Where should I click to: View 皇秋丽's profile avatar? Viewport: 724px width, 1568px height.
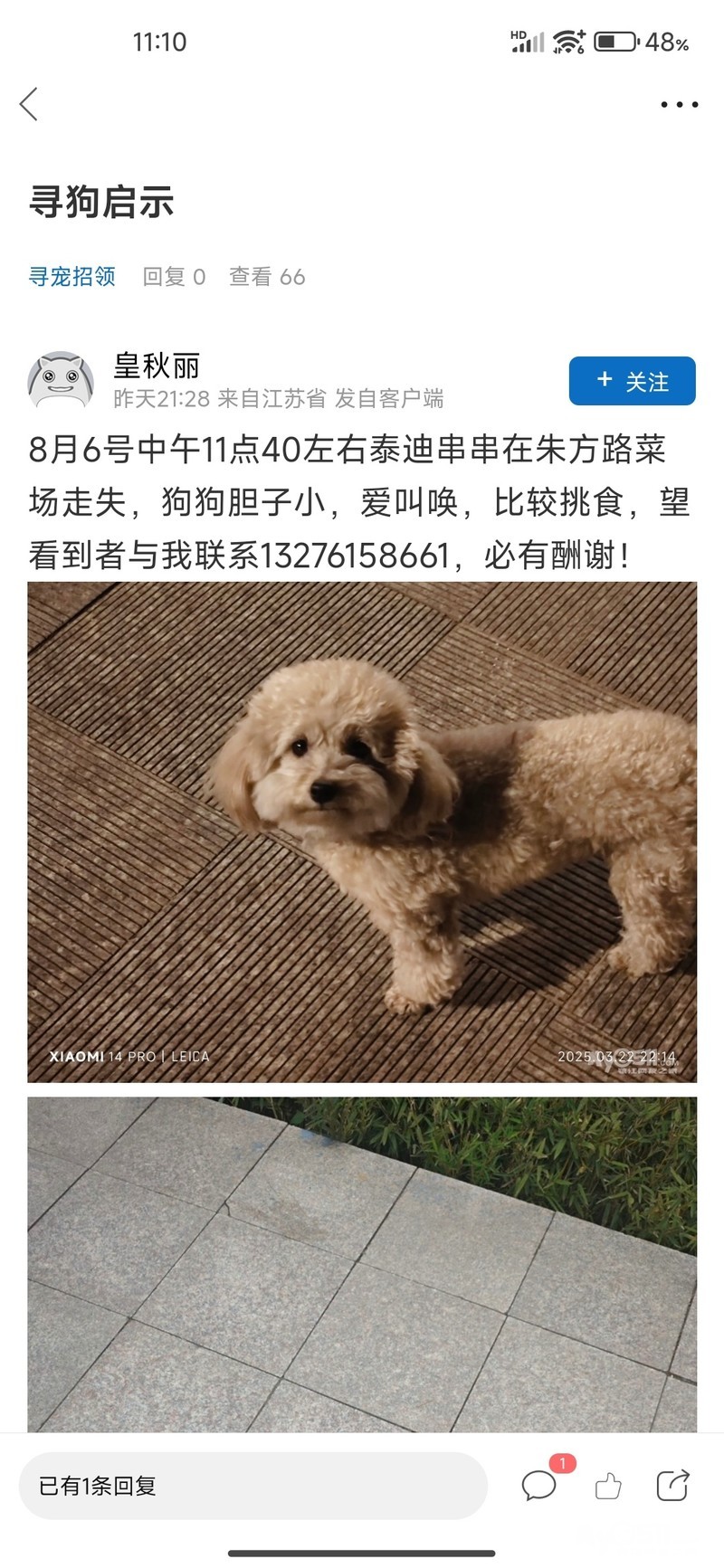(61, 381)
